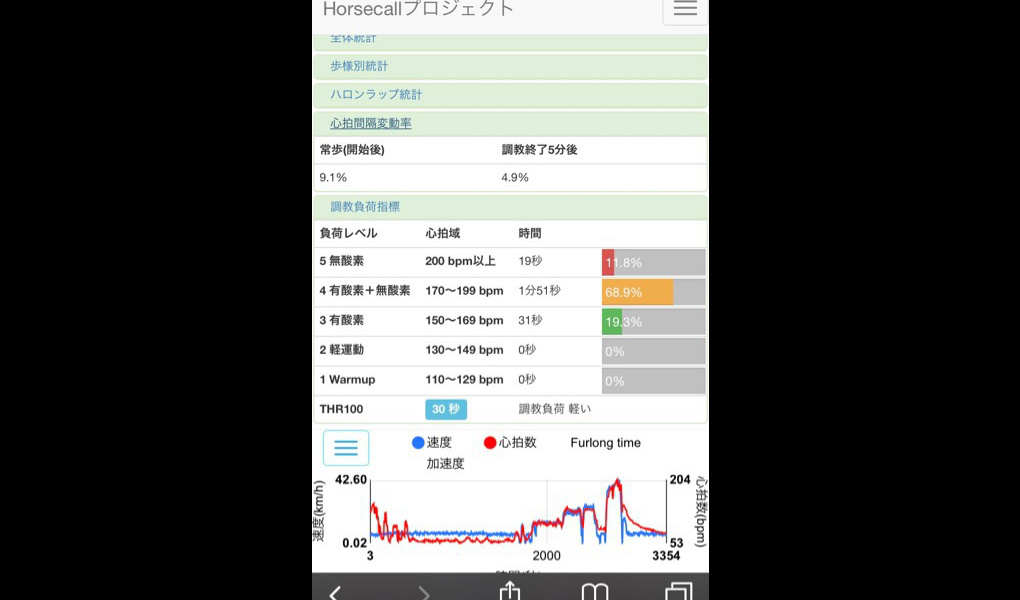The width and height of the screenshot is (1020, 600).
Task: Open the browser bookmarks
Action: 595,592
